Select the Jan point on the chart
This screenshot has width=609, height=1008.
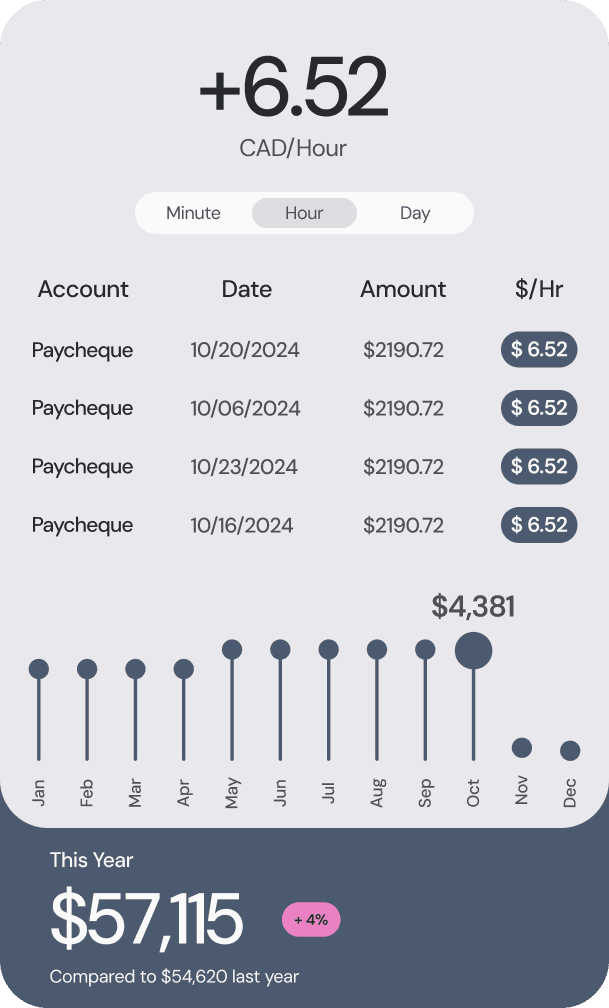point(39,669)
